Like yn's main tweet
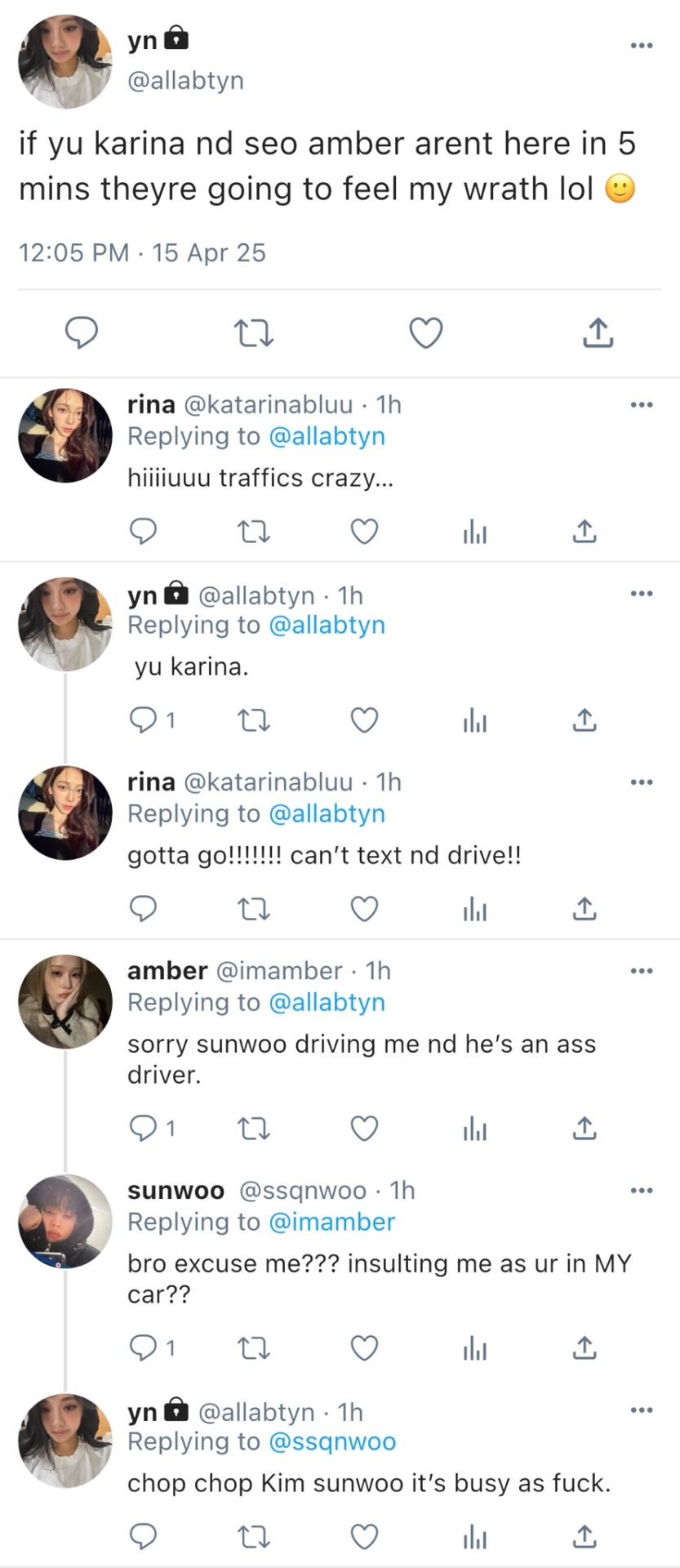Image resolution: width=680 pixels, height=1568 pixels. coord(425,333)
